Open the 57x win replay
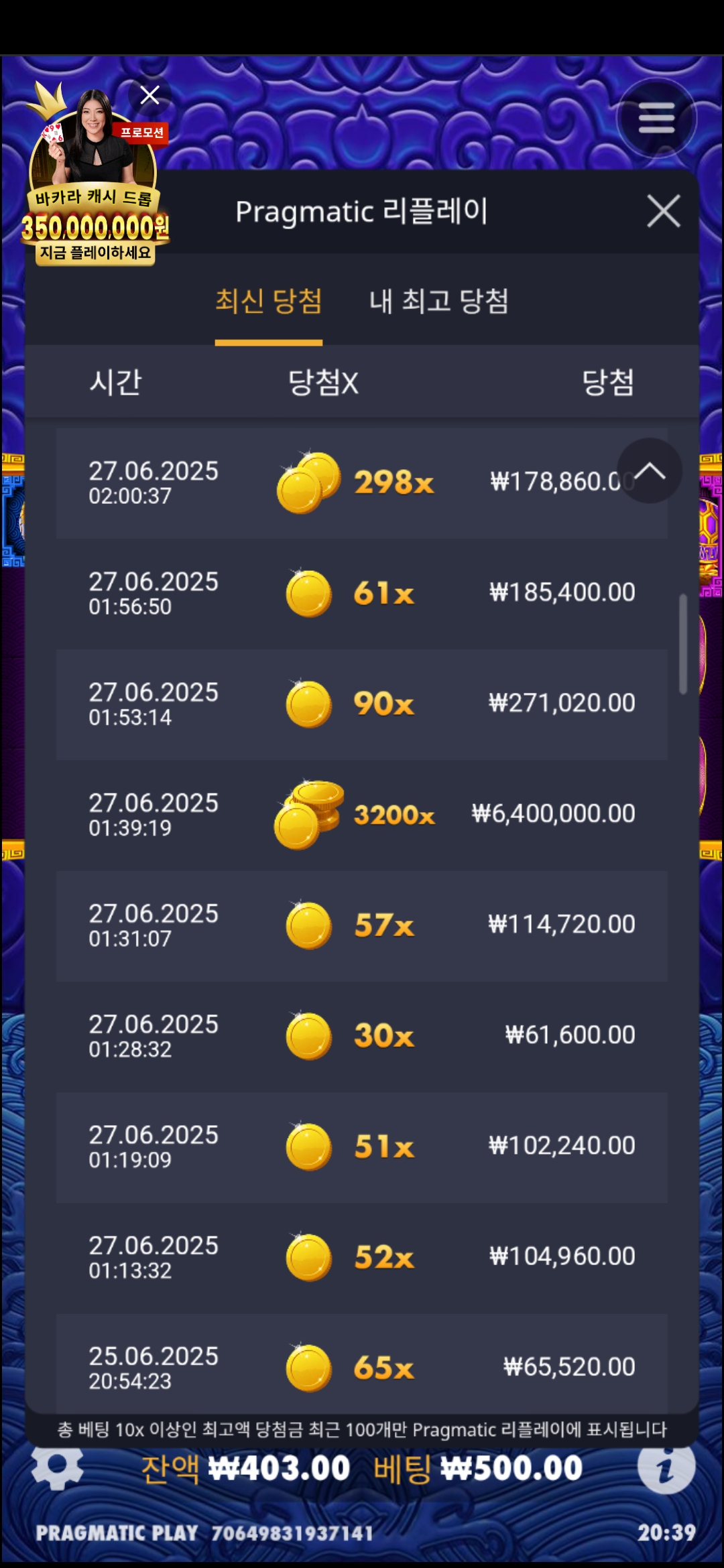Screen dimensions: 724x1568 [x=362, y=925]
